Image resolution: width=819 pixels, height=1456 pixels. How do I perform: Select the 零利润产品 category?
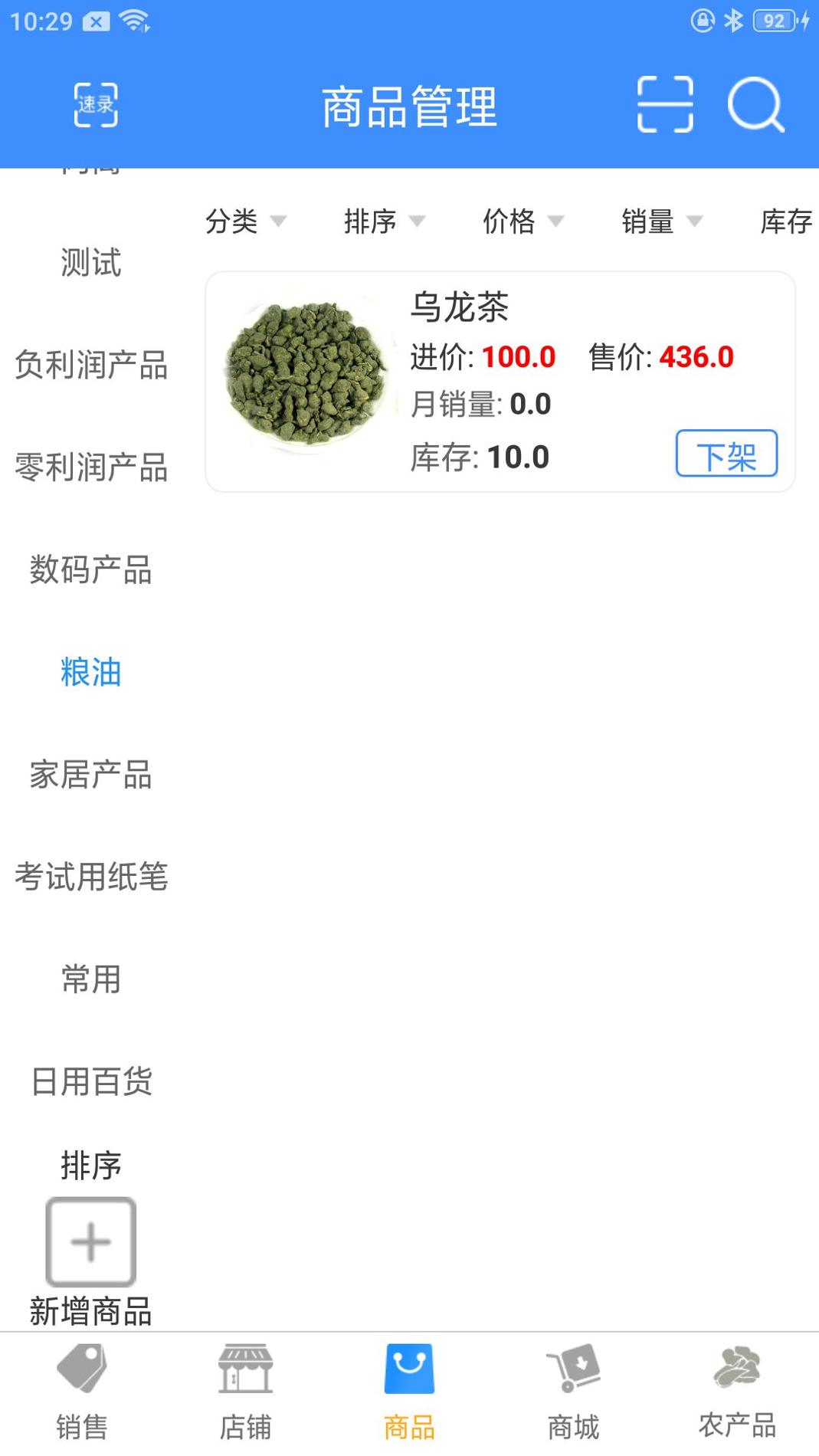tap(91, 467)
